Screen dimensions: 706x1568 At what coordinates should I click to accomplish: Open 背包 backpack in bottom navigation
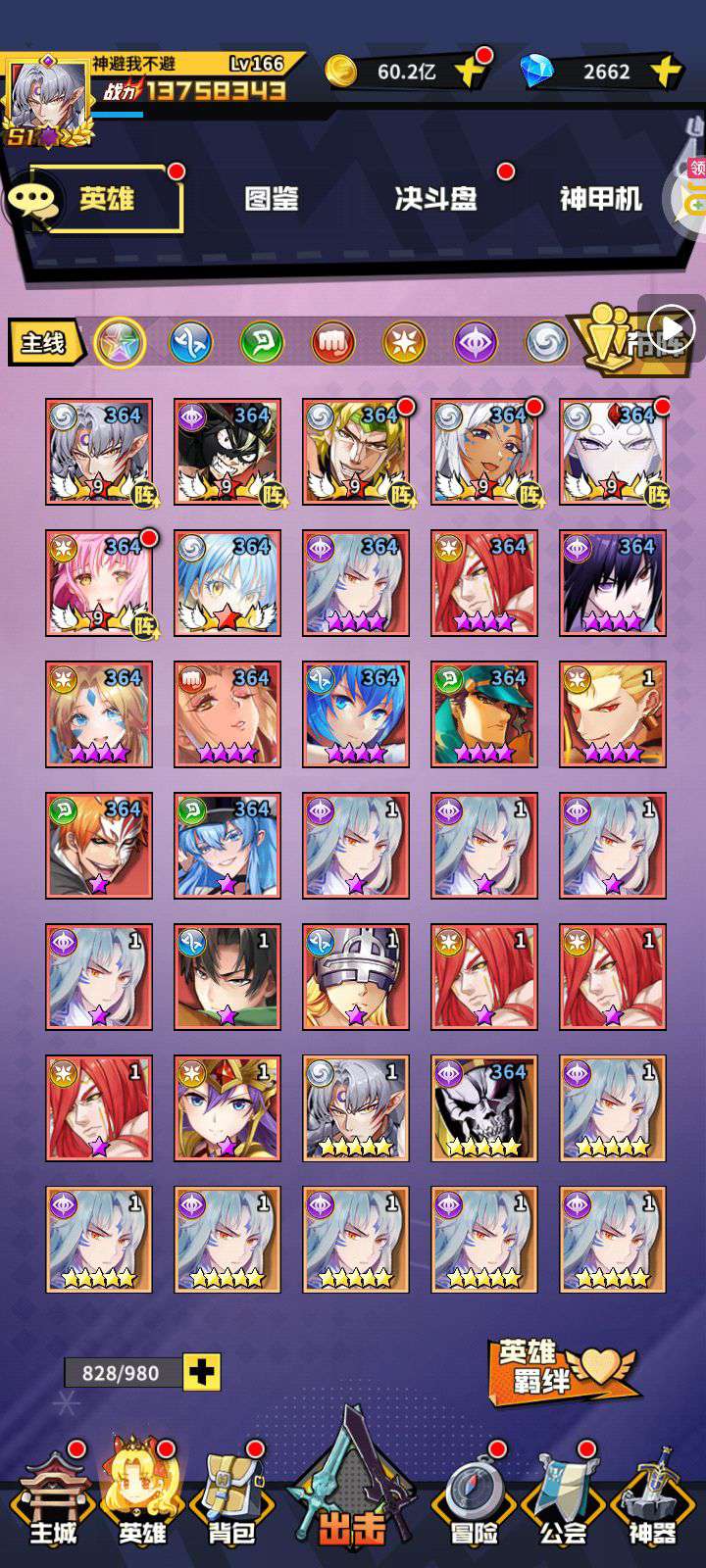coord(231,1499)
